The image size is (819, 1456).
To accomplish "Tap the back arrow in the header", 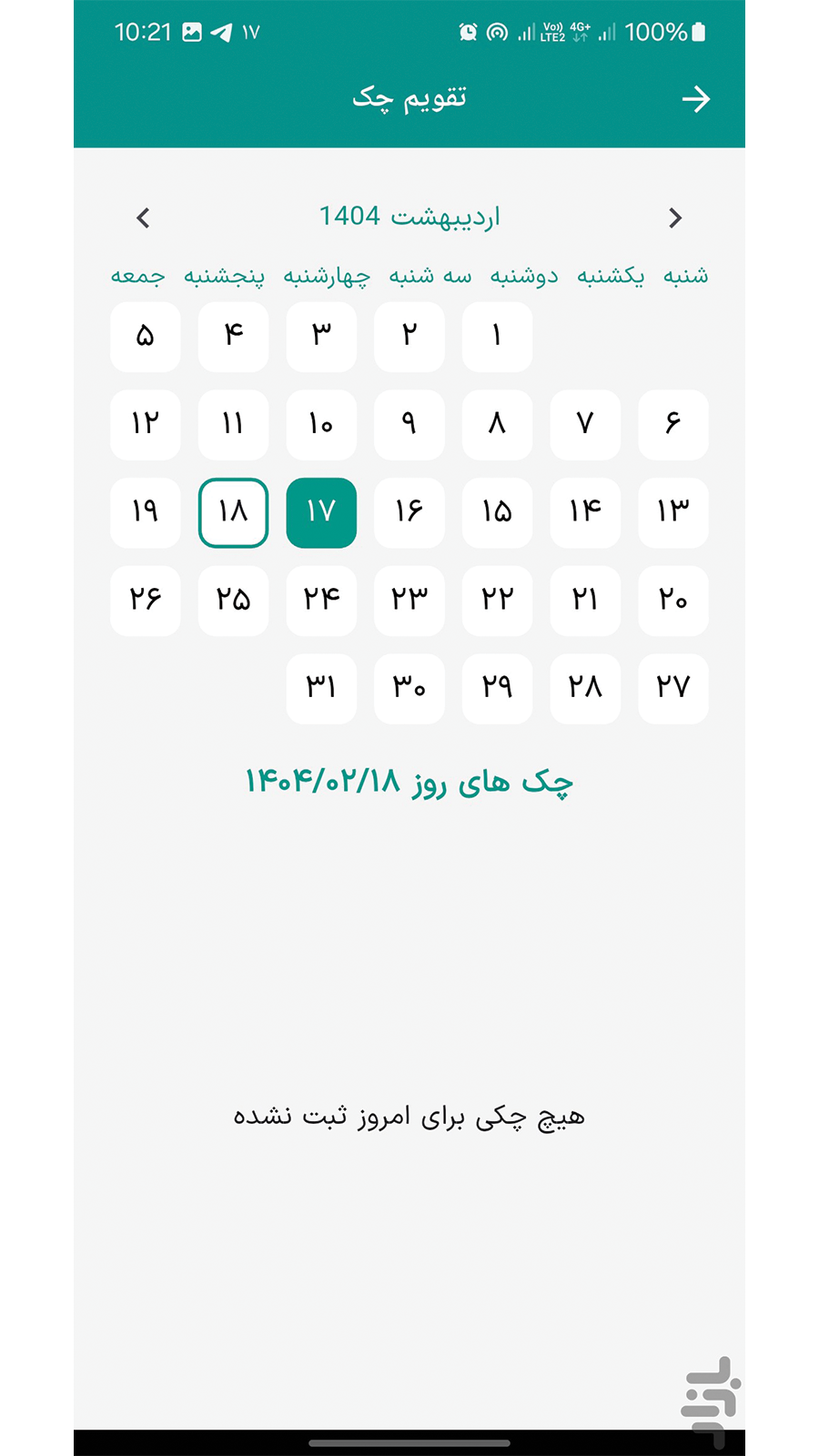I will click(x=696, y=99).
